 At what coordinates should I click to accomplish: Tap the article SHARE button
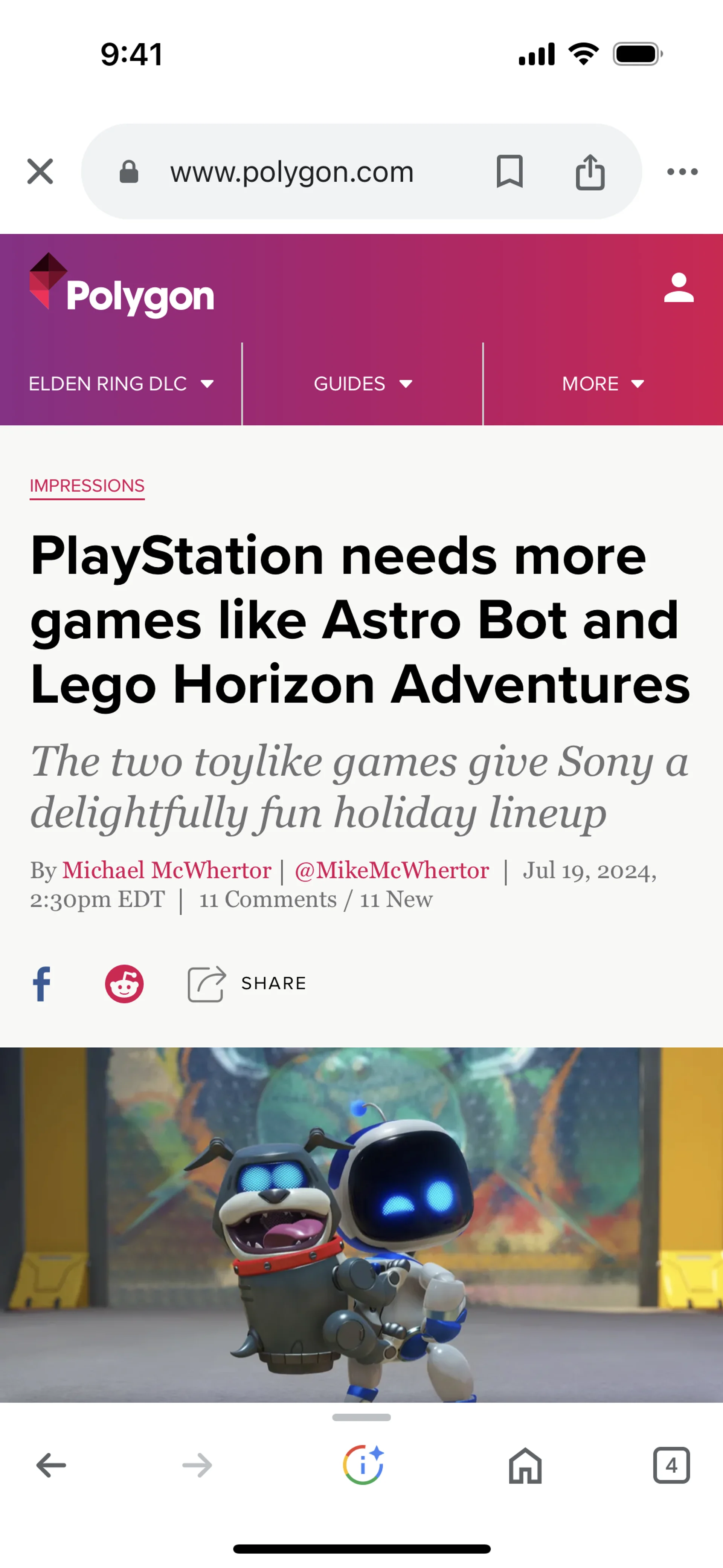(247, 983)
